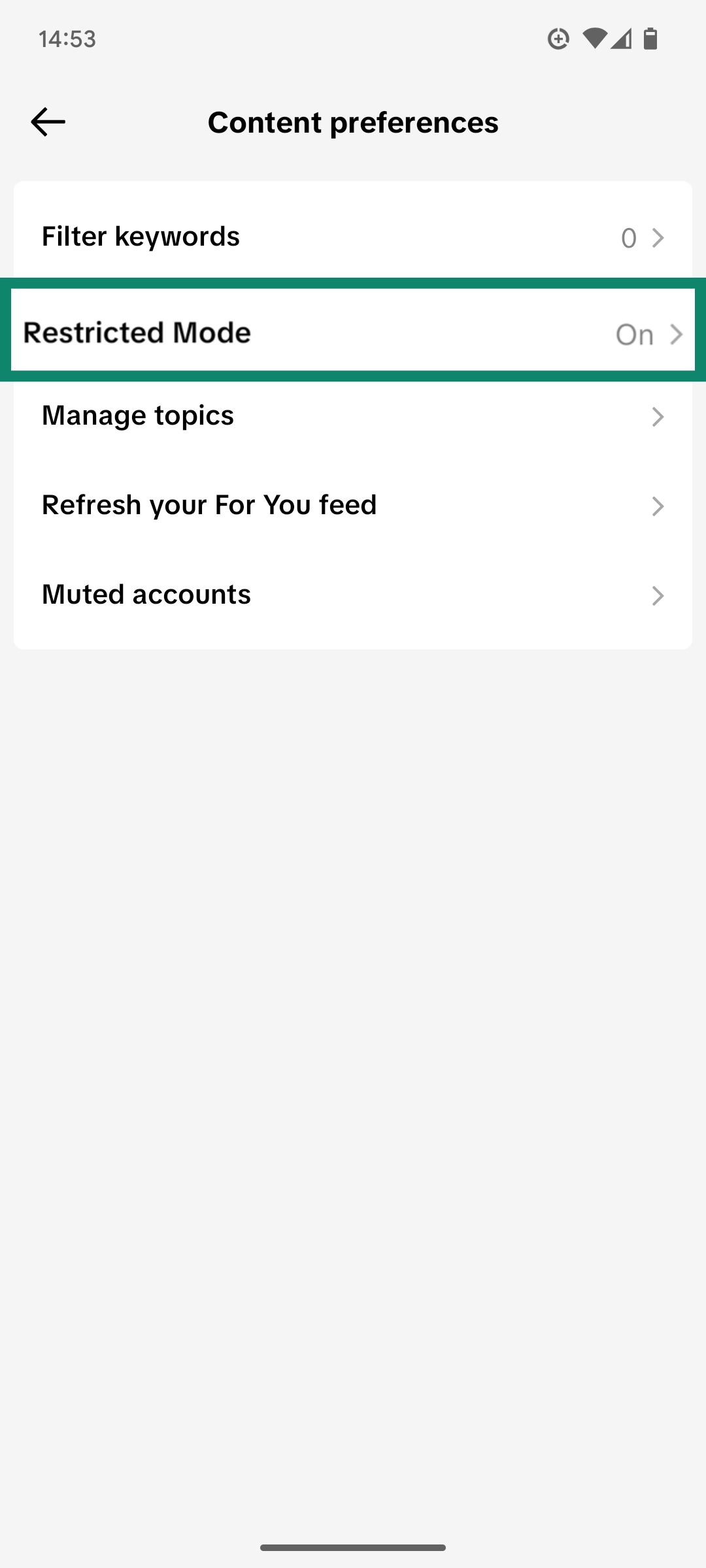
Task: Select the Content preferences title
Action: 353,122
